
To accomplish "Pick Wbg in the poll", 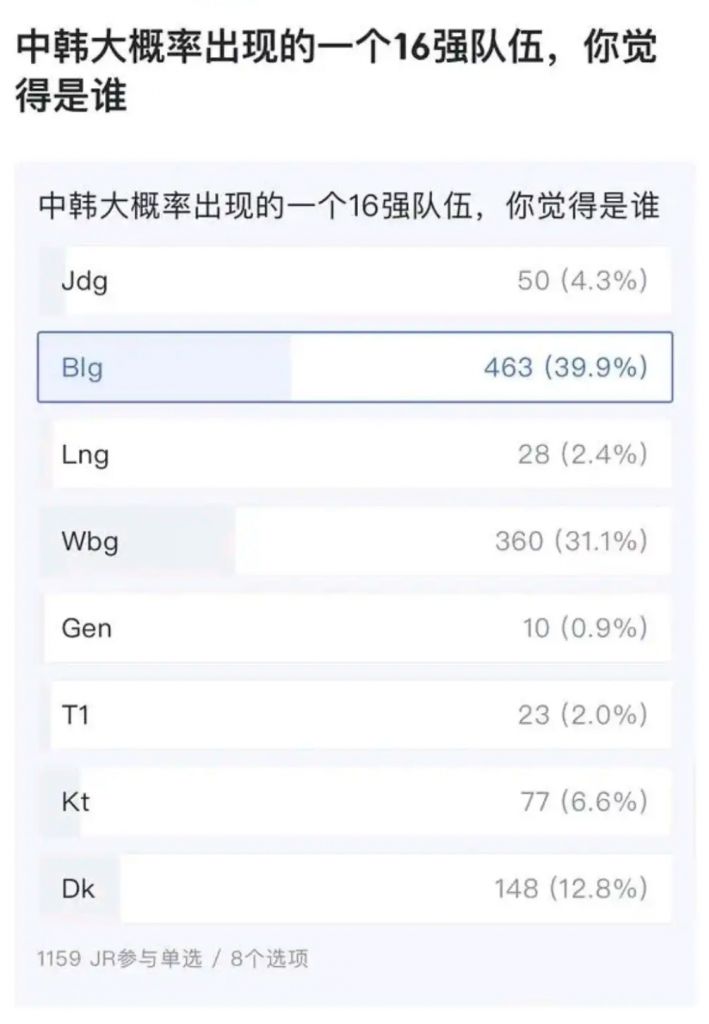I will (x=355, y=541).
